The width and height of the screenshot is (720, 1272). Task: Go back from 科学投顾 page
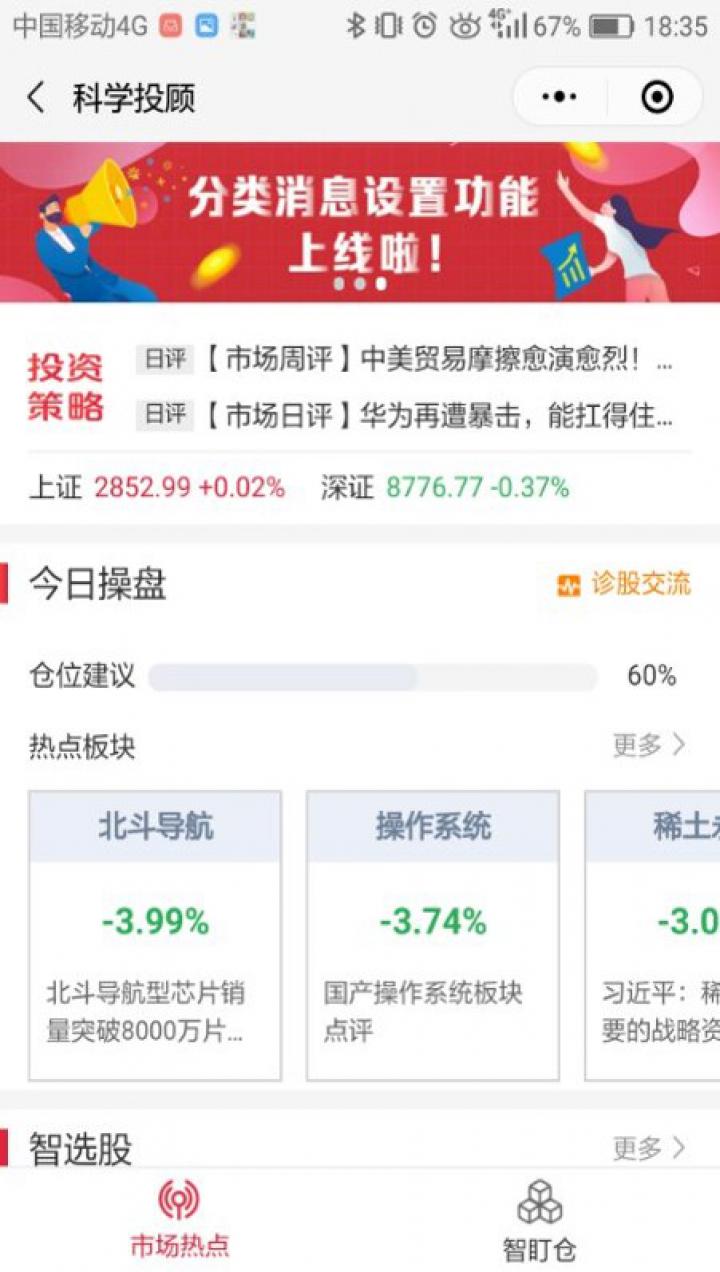(36, 98)
